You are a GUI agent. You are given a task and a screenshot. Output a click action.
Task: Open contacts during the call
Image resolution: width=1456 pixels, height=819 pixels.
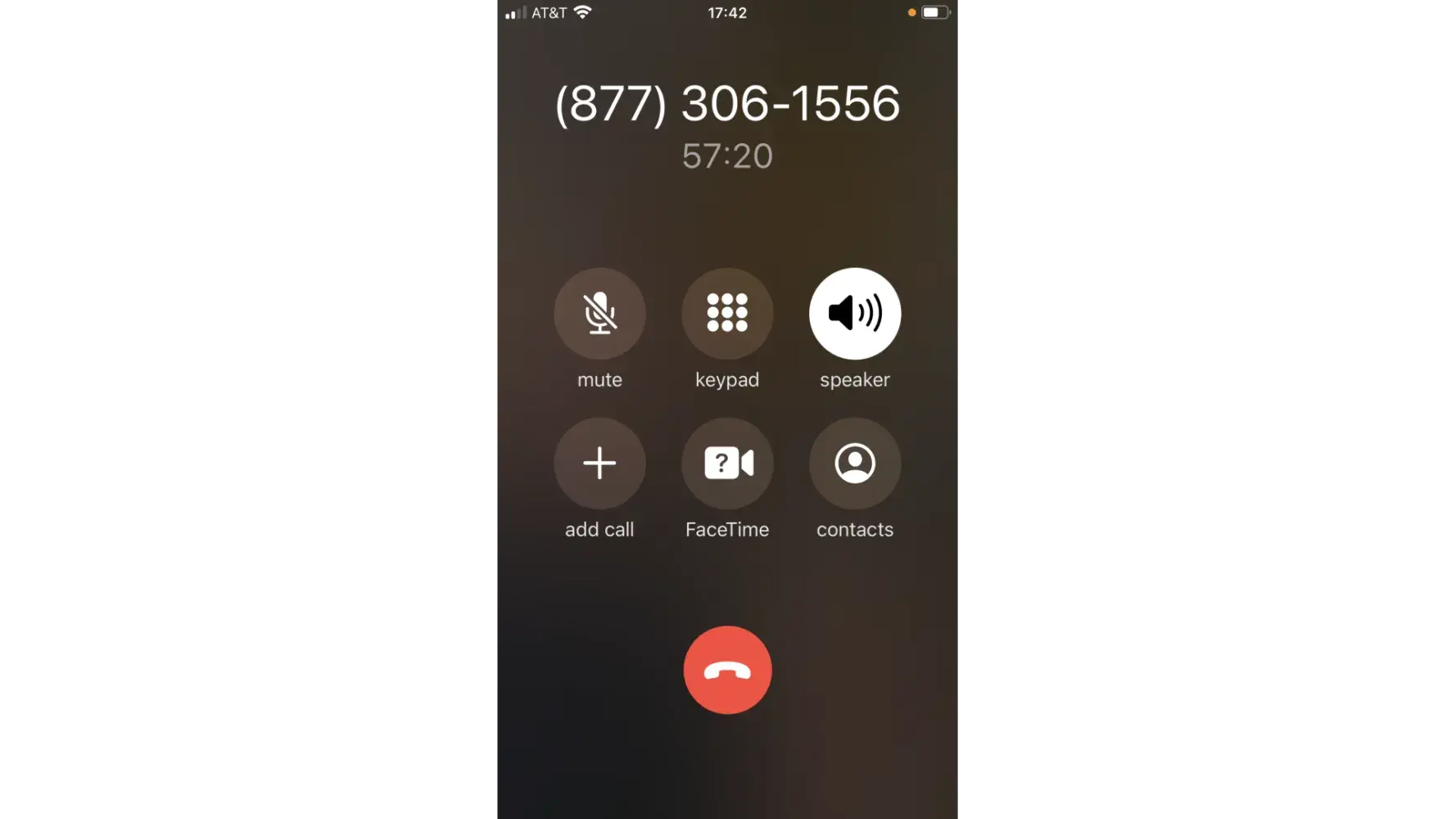pos(855,464)
